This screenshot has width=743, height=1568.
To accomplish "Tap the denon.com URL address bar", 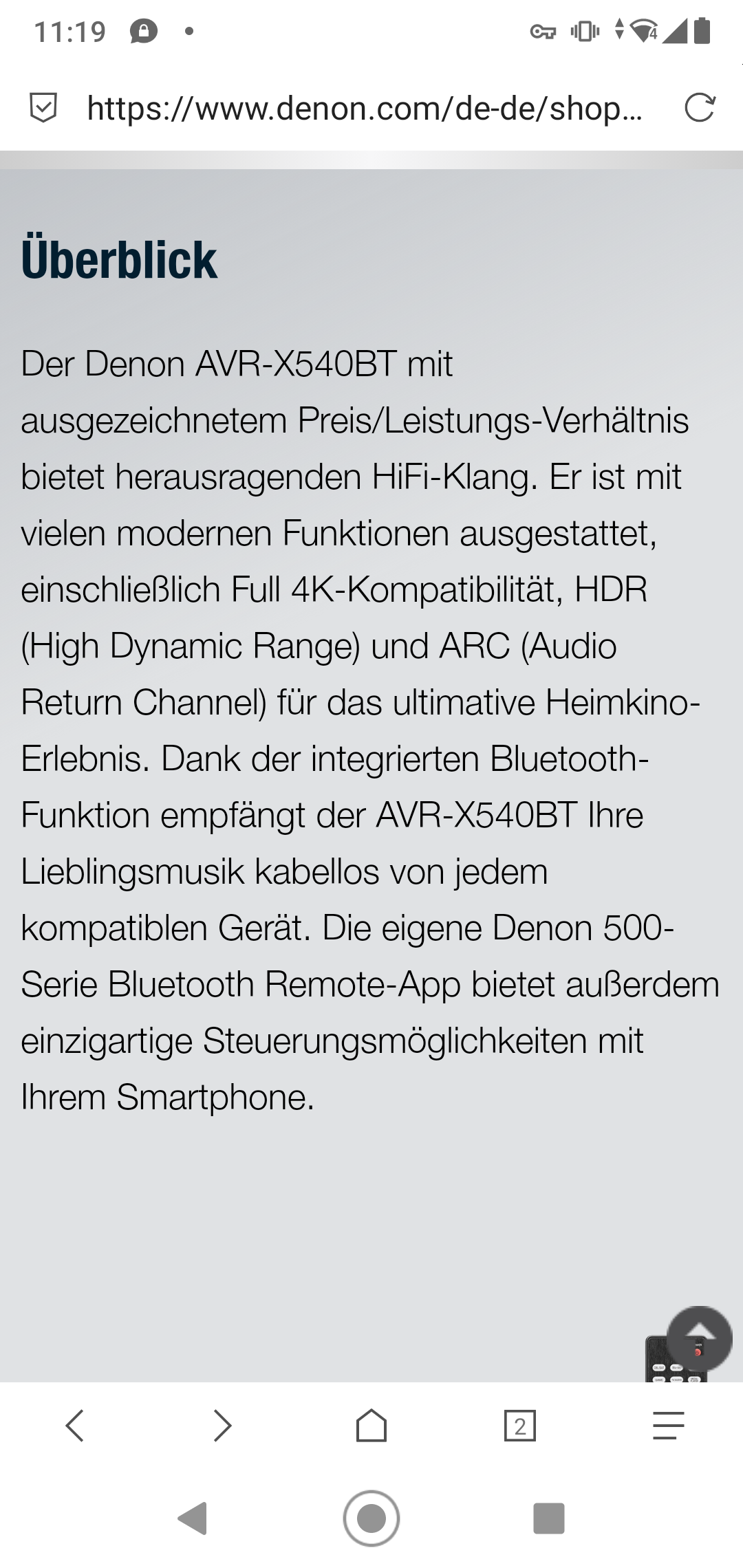I will pyautogui.click(x=365, y=109).
